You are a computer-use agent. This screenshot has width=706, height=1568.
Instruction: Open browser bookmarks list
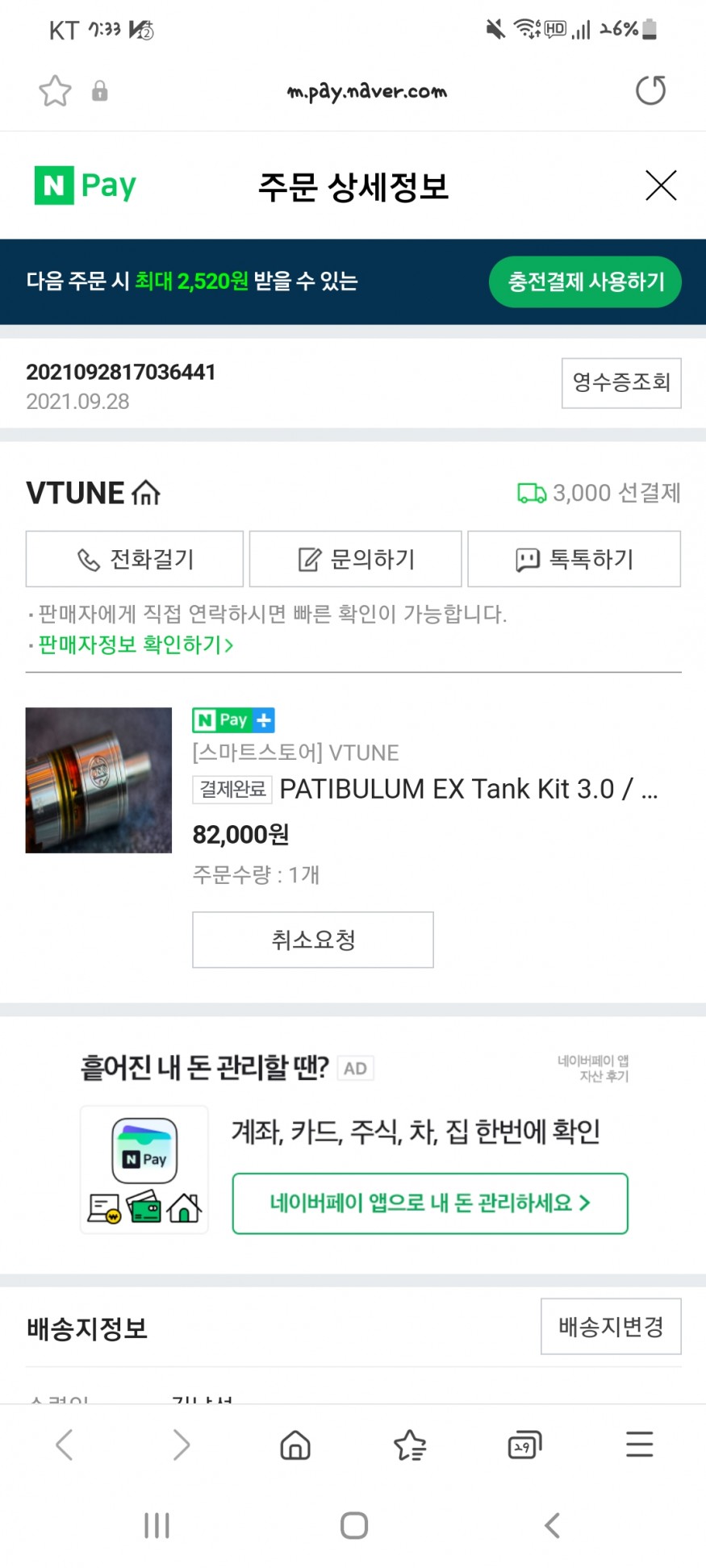[410, 1445]
